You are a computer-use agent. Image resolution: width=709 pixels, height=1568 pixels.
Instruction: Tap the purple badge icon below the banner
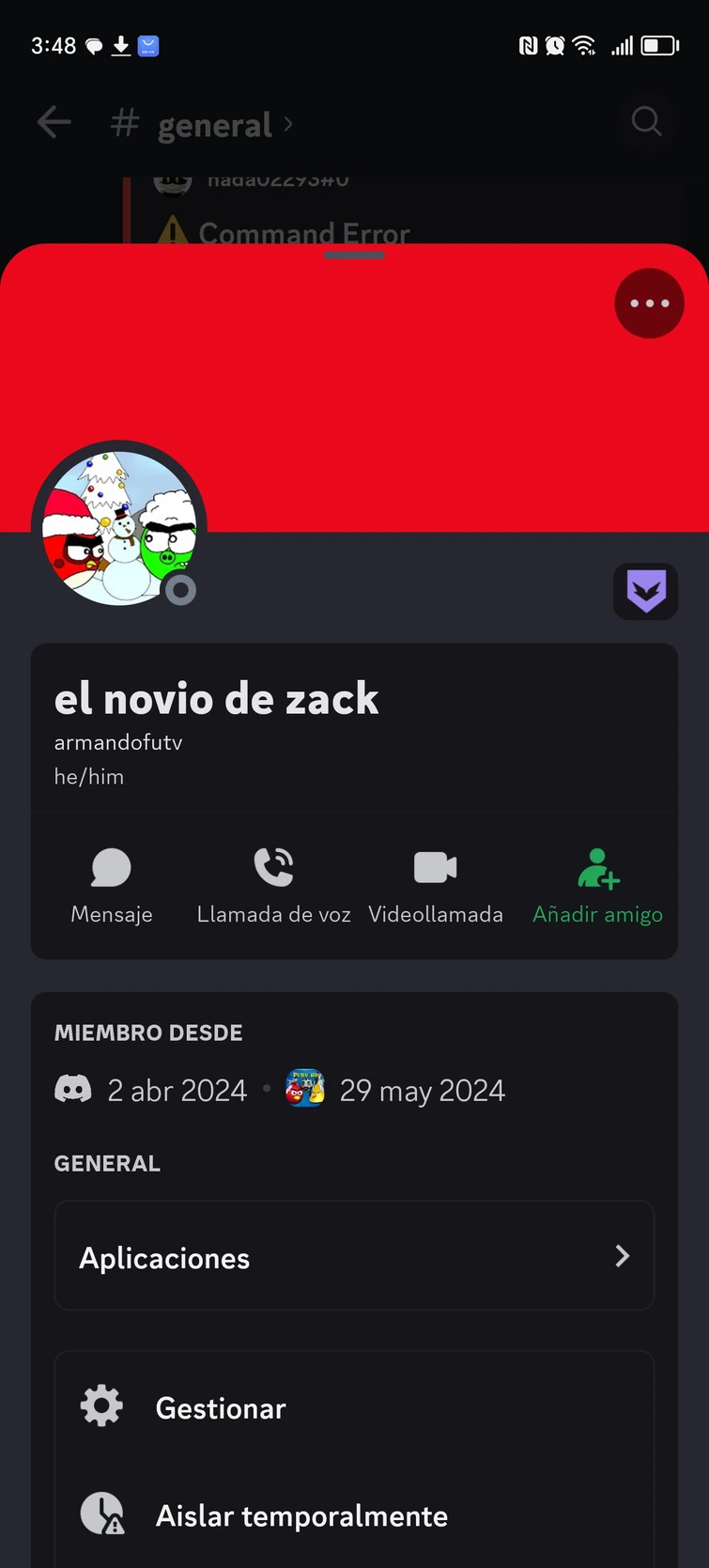pos(645,591)
